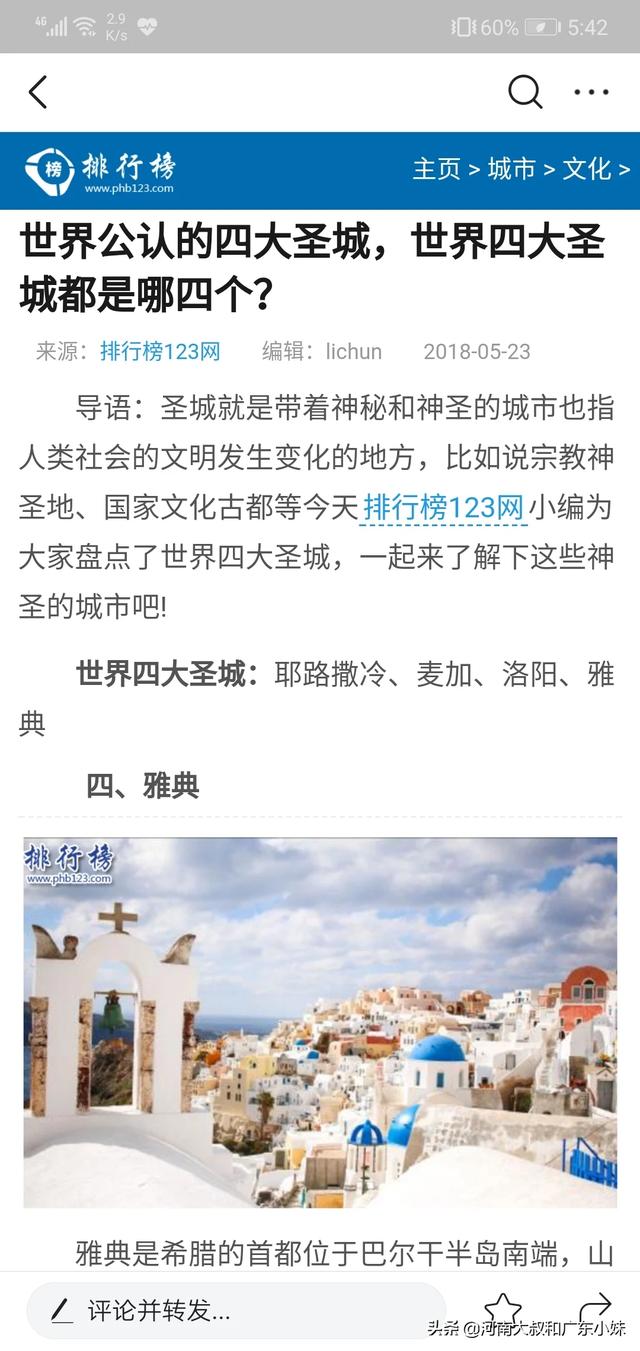Go back using the top-left arrow
Image resolution: width=640 pixels, height=1351 pixels.
tap(38, 92)
